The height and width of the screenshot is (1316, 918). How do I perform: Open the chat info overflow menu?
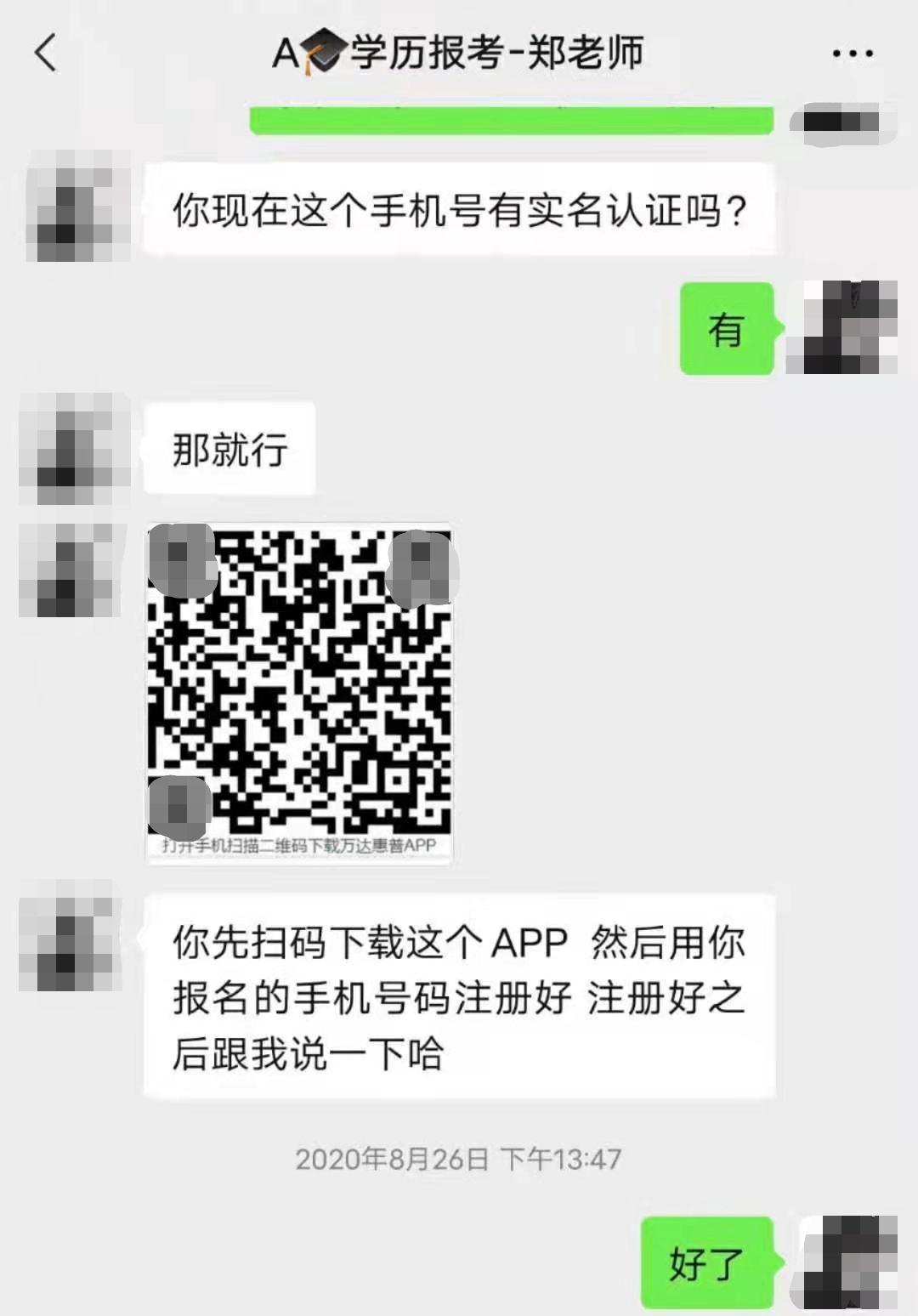tap(852, 54)
